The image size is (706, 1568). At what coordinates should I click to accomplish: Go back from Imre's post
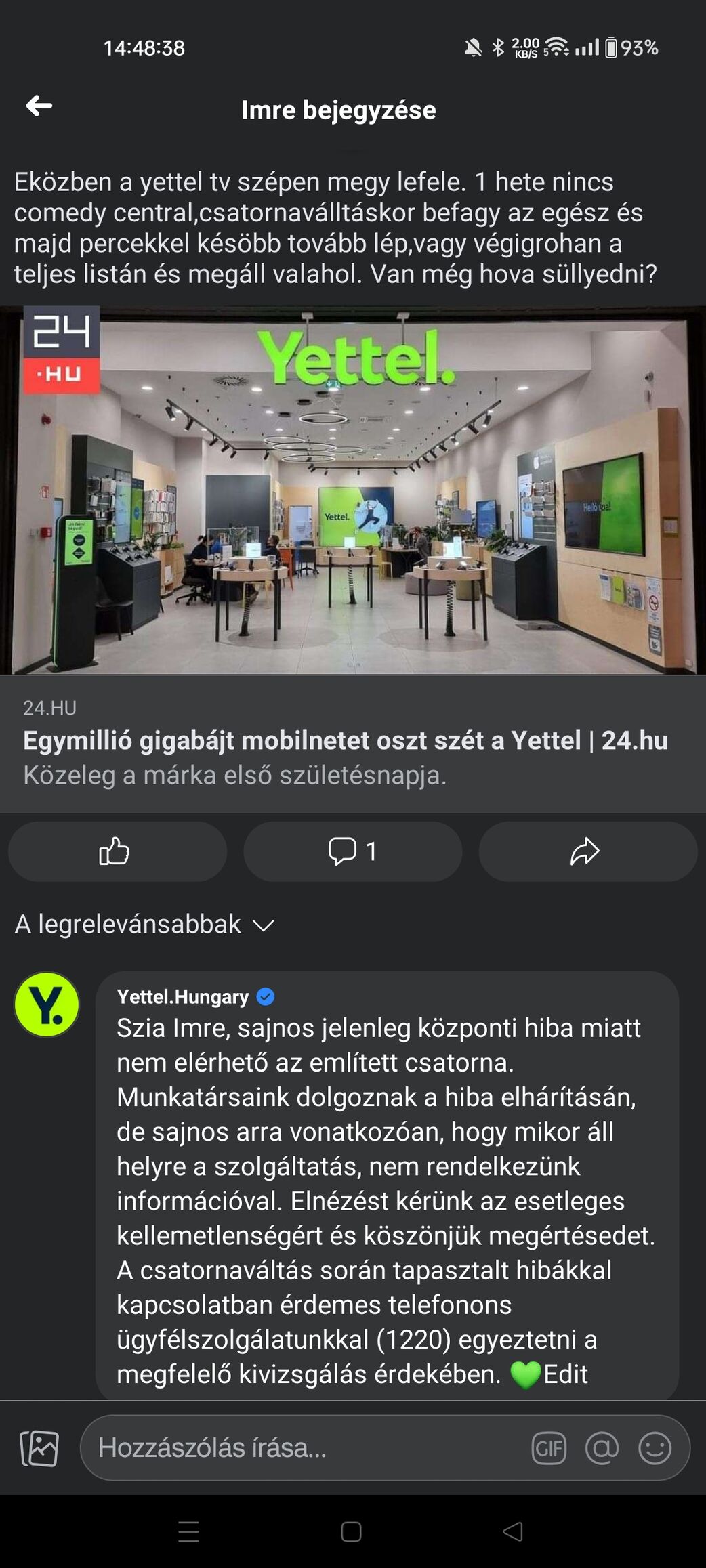[39, 106]
